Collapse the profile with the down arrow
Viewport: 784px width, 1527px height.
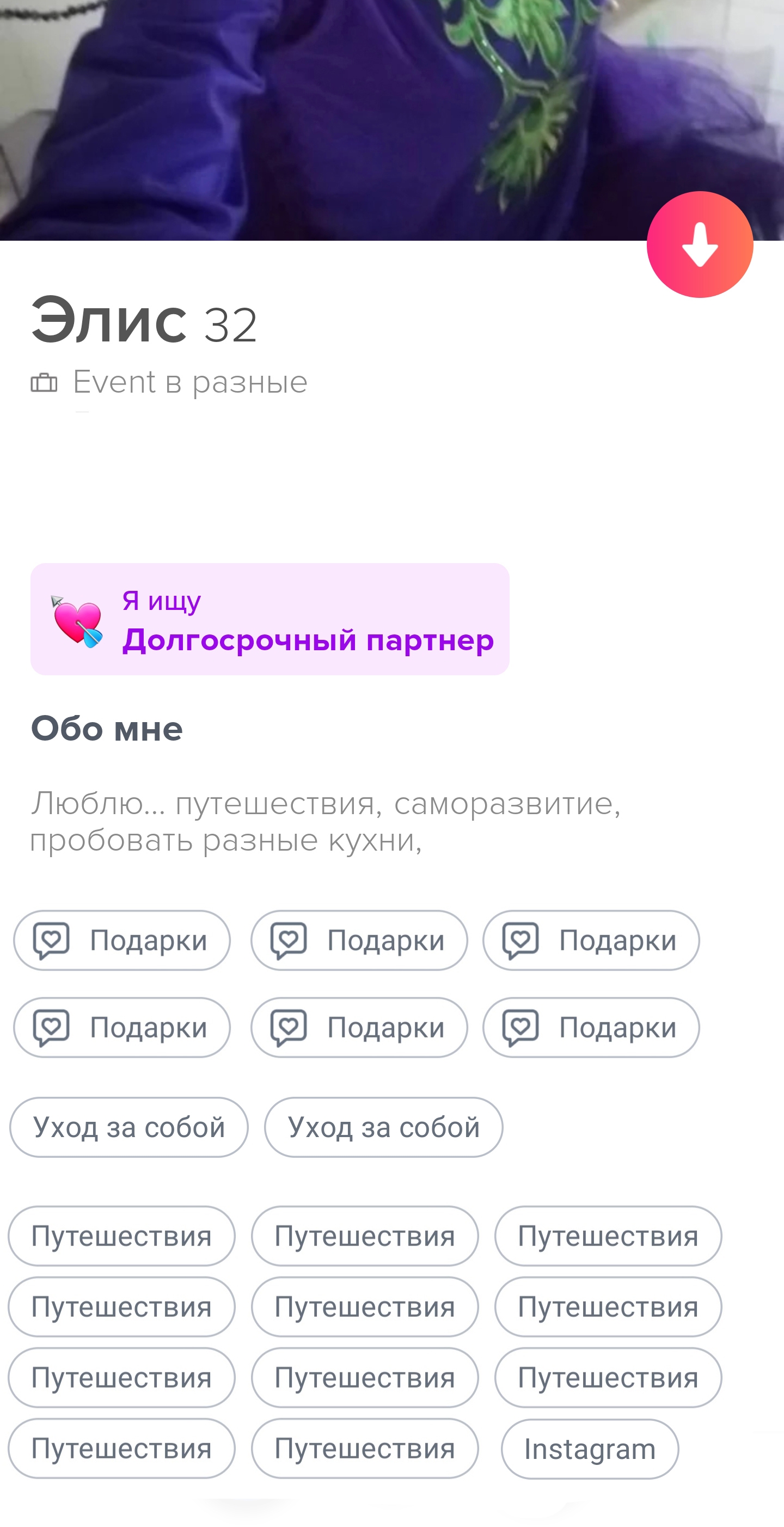[699, 244]
